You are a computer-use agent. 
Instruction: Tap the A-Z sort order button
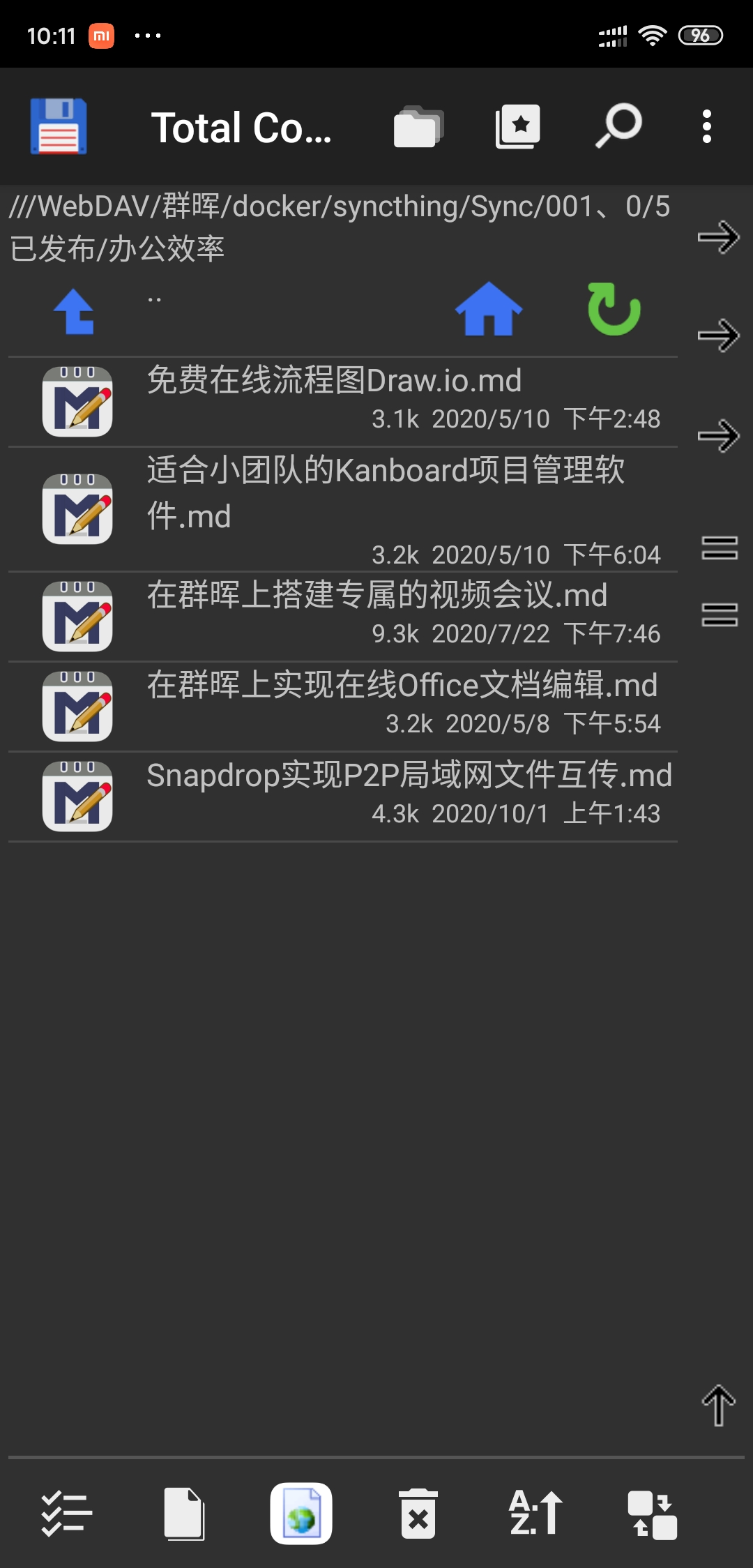(x=535, y=1514)
